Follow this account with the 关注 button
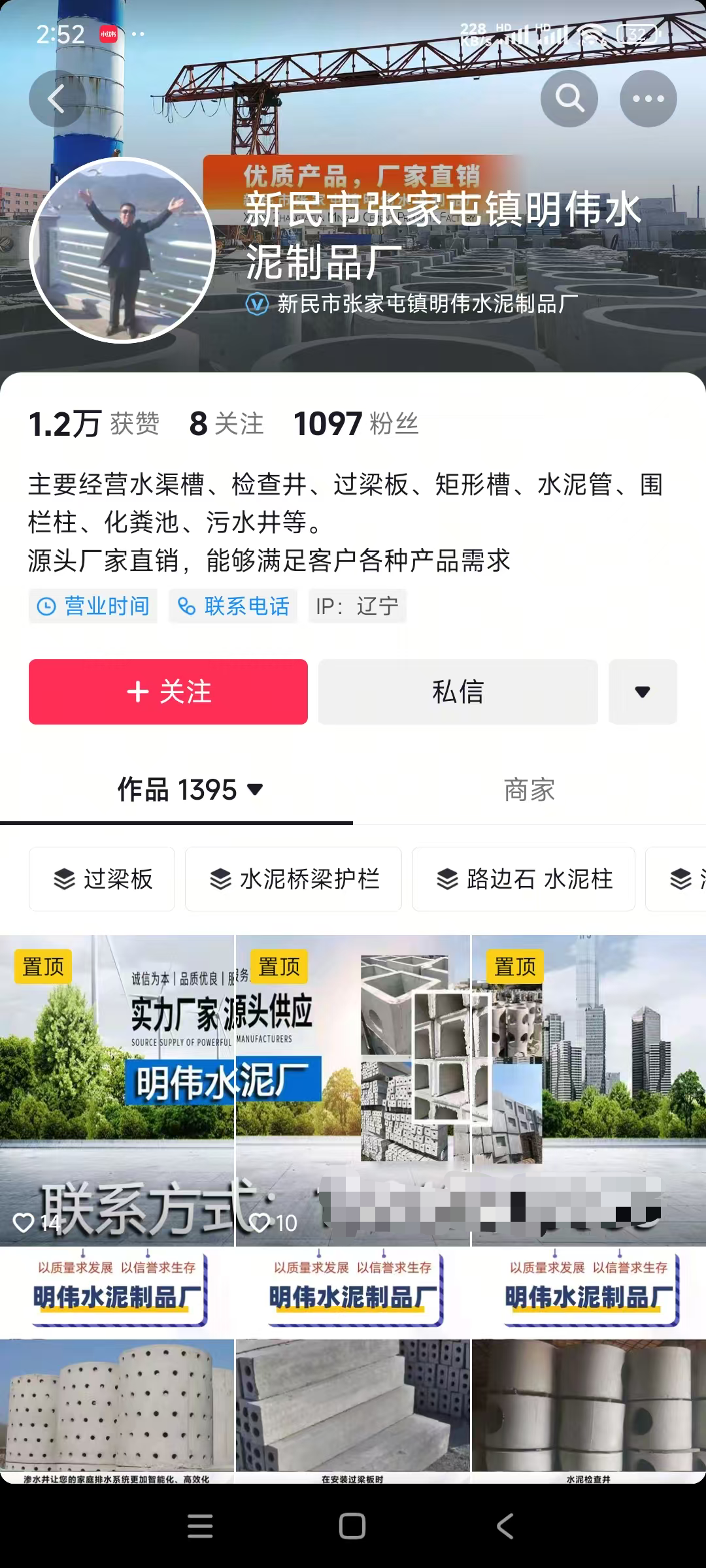 tap(168, 692)
